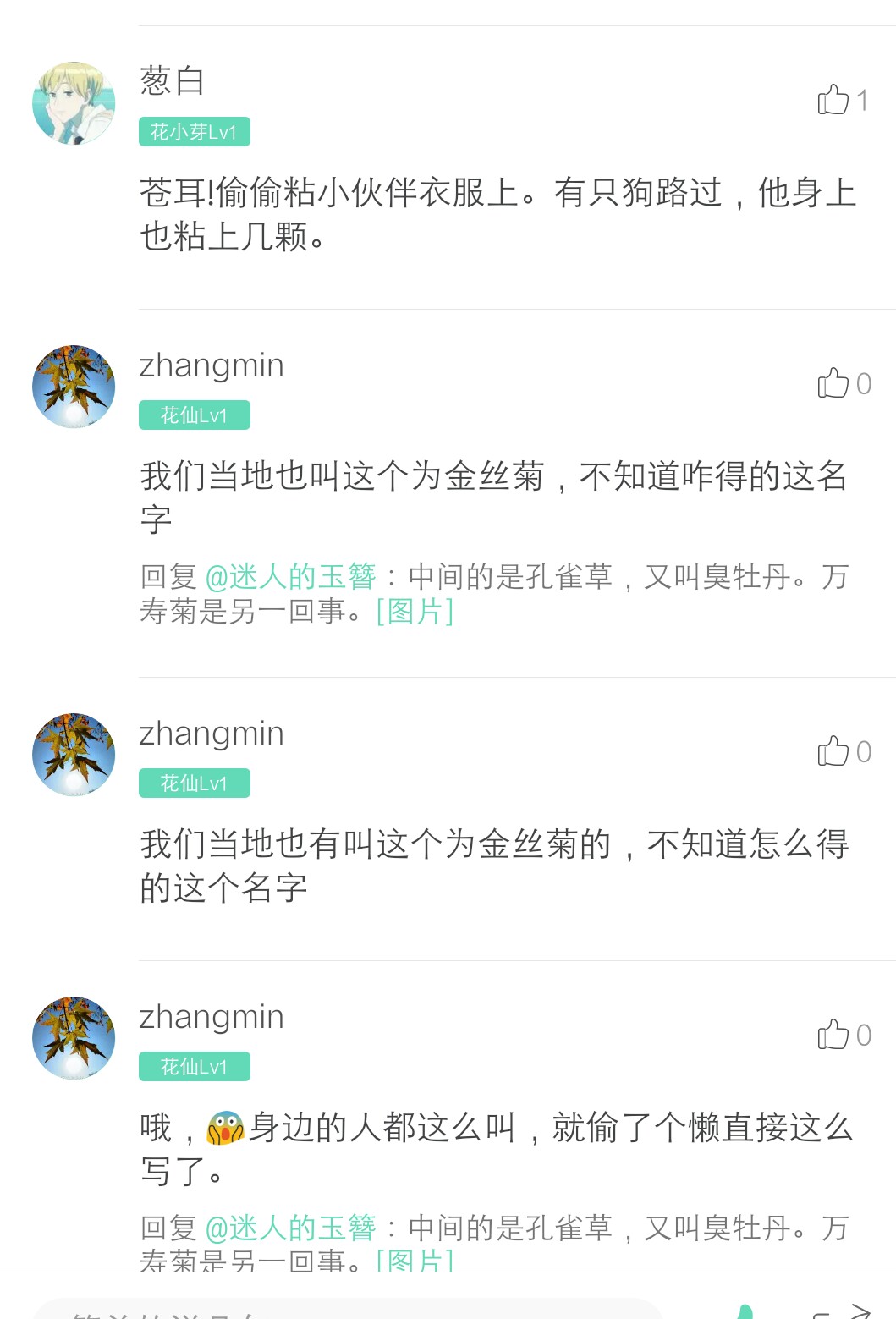Image resolution: width=896 pixels, height=1319 pixels.
Task: Tap the username 葱白
Action: (173, 81)
